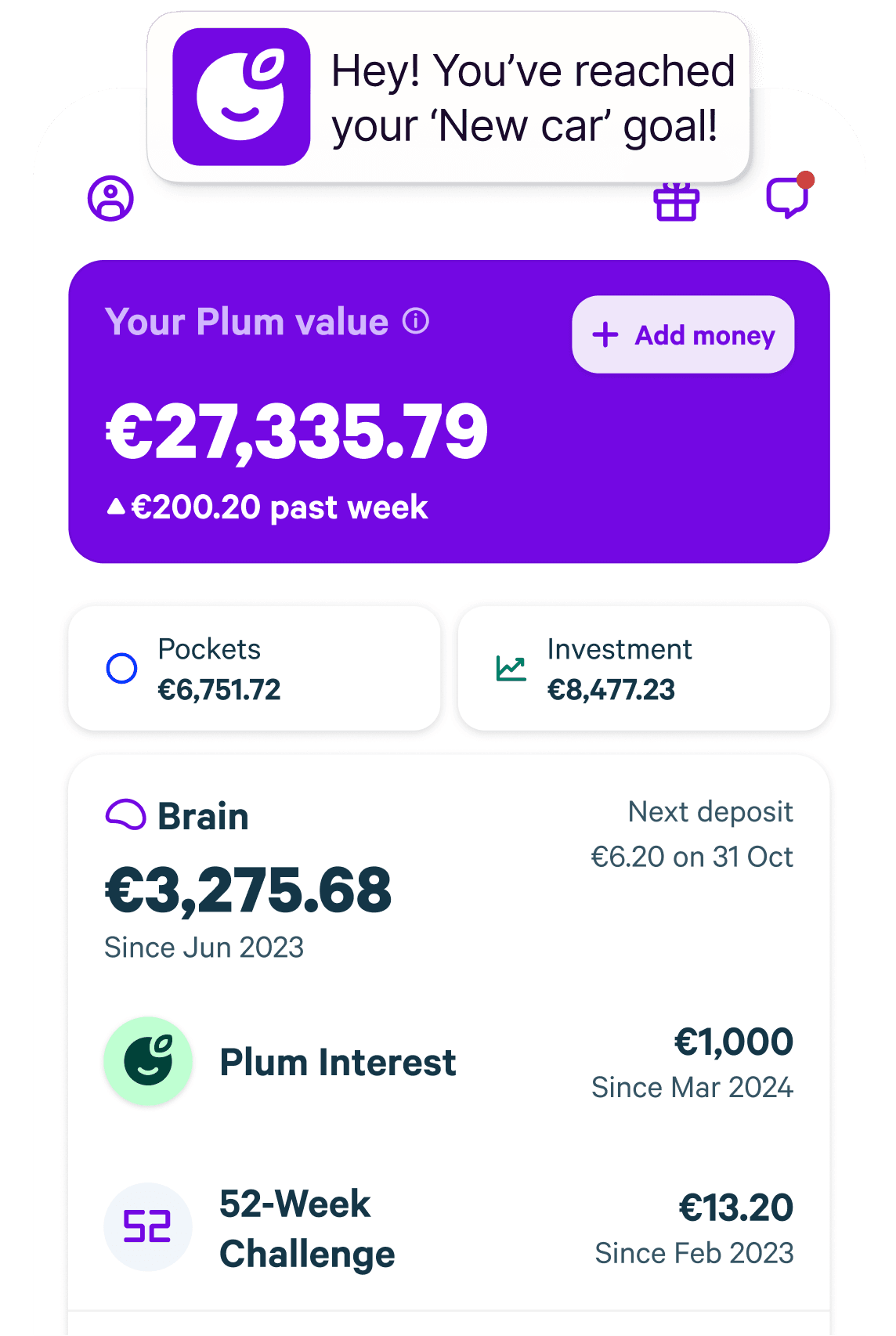Click the next deposit schedule text

(692, 834)
